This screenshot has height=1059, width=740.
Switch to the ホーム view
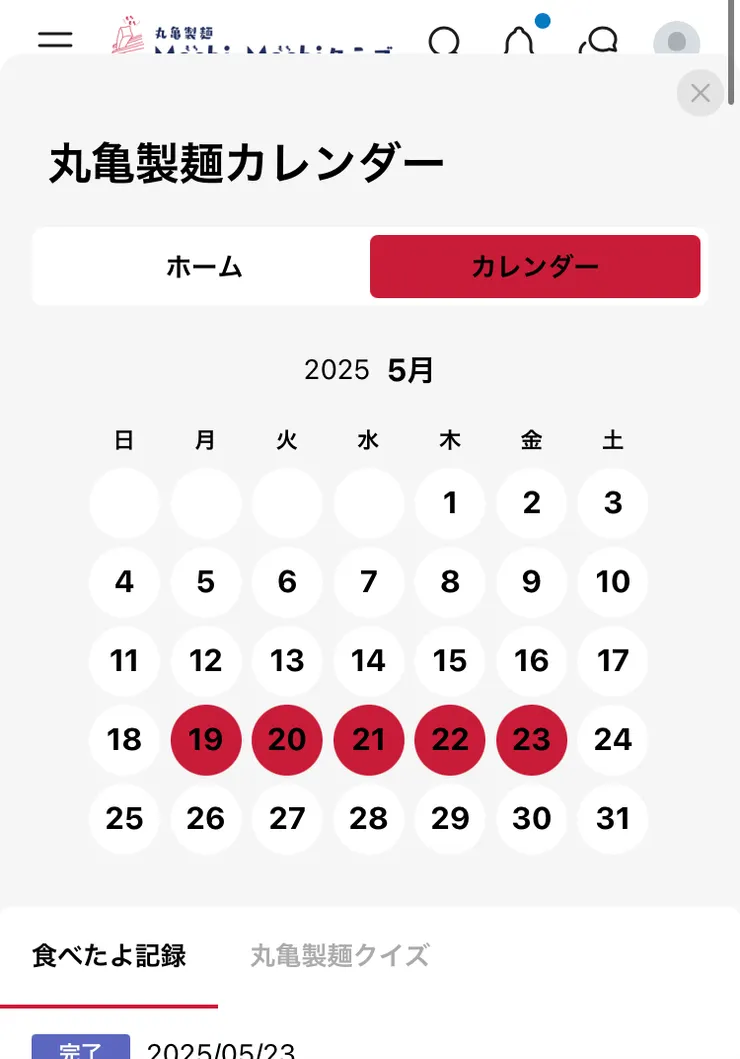click(x=203, y=266)
